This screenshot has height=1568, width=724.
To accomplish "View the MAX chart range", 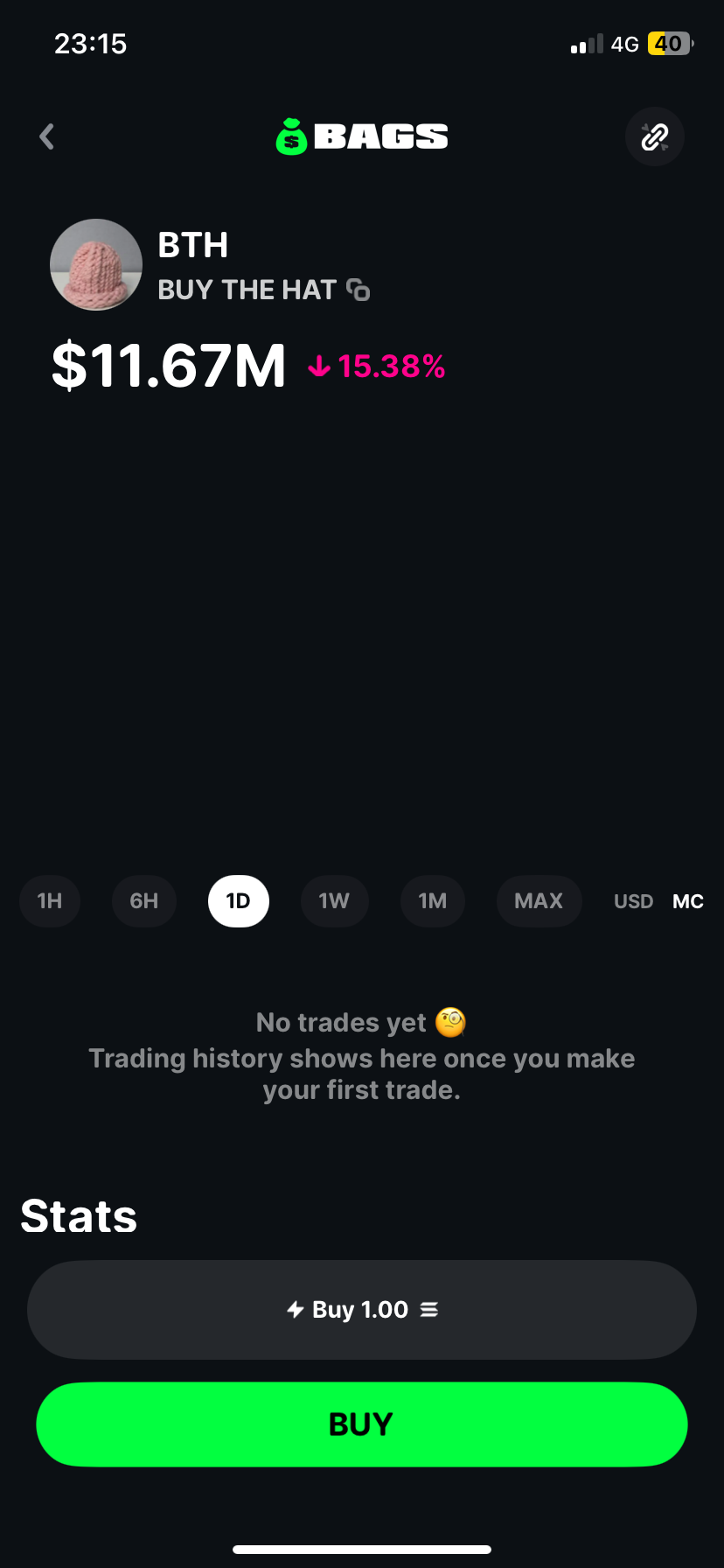I will pyautogui.click(x=539, y=901).
